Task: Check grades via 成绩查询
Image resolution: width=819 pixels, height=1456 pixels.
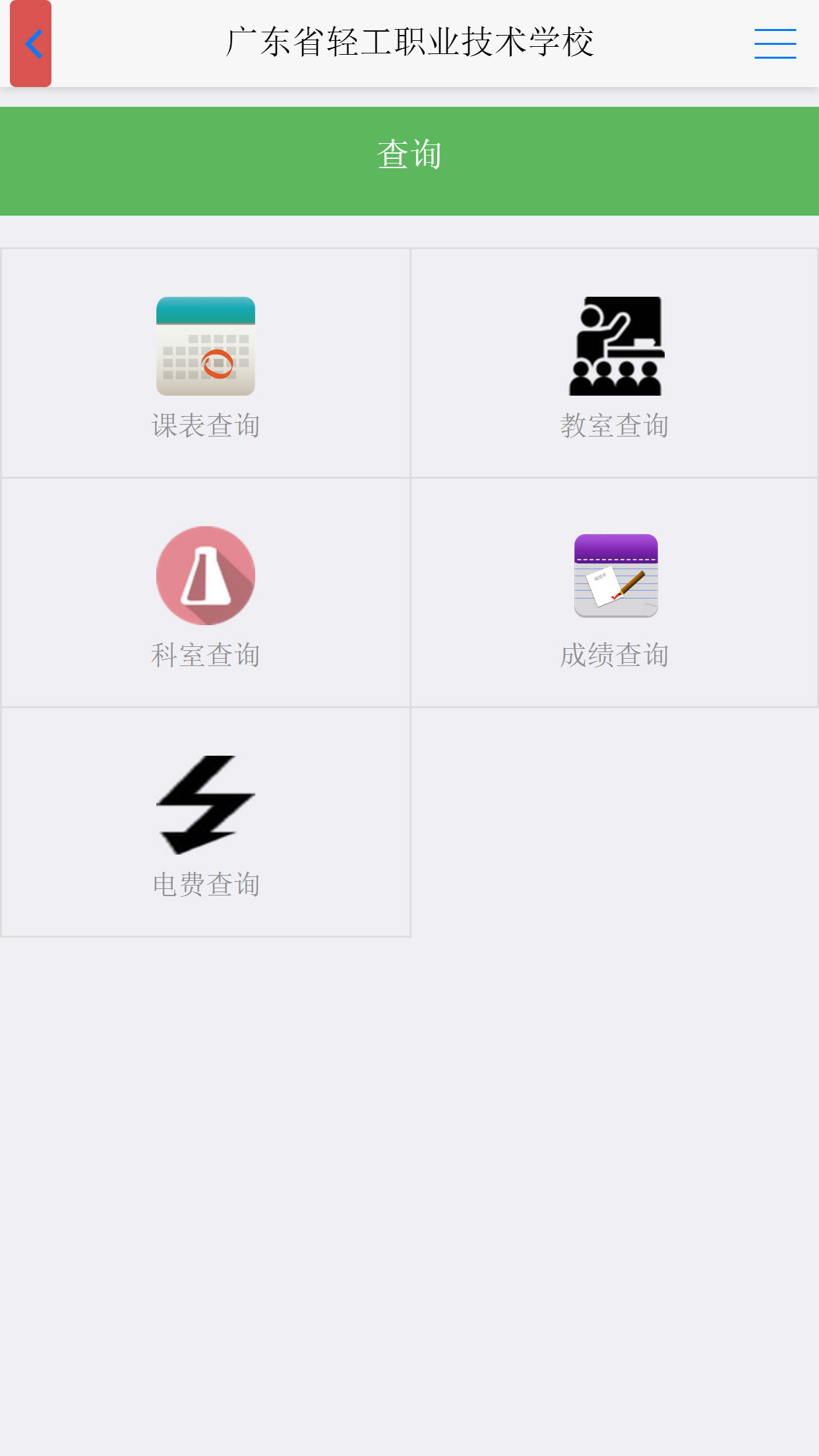Action: pyautogui.click(x=615, y=593)
